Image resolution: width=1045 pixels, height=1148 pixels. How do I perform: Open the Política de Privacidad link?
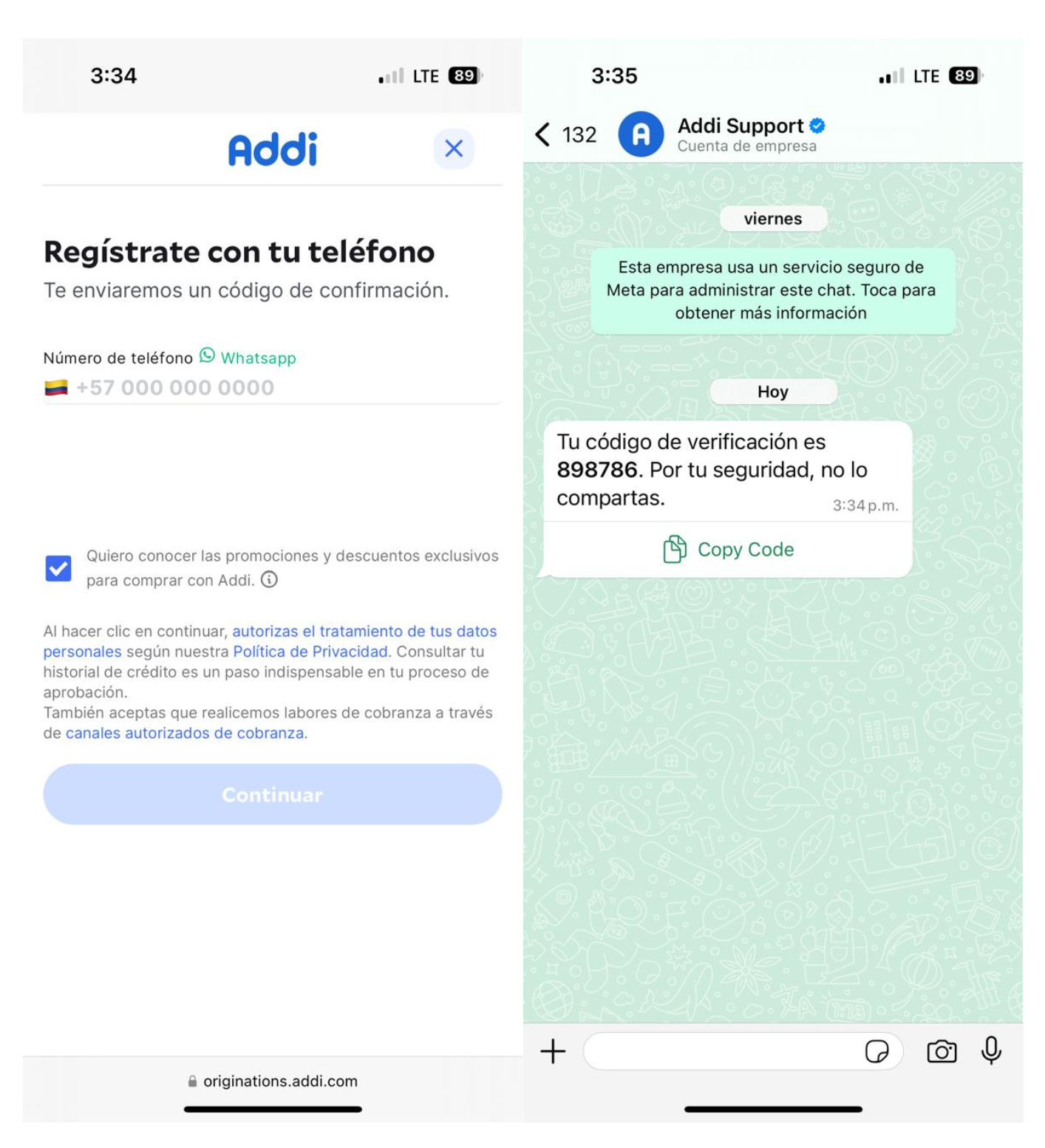[310, 652]
